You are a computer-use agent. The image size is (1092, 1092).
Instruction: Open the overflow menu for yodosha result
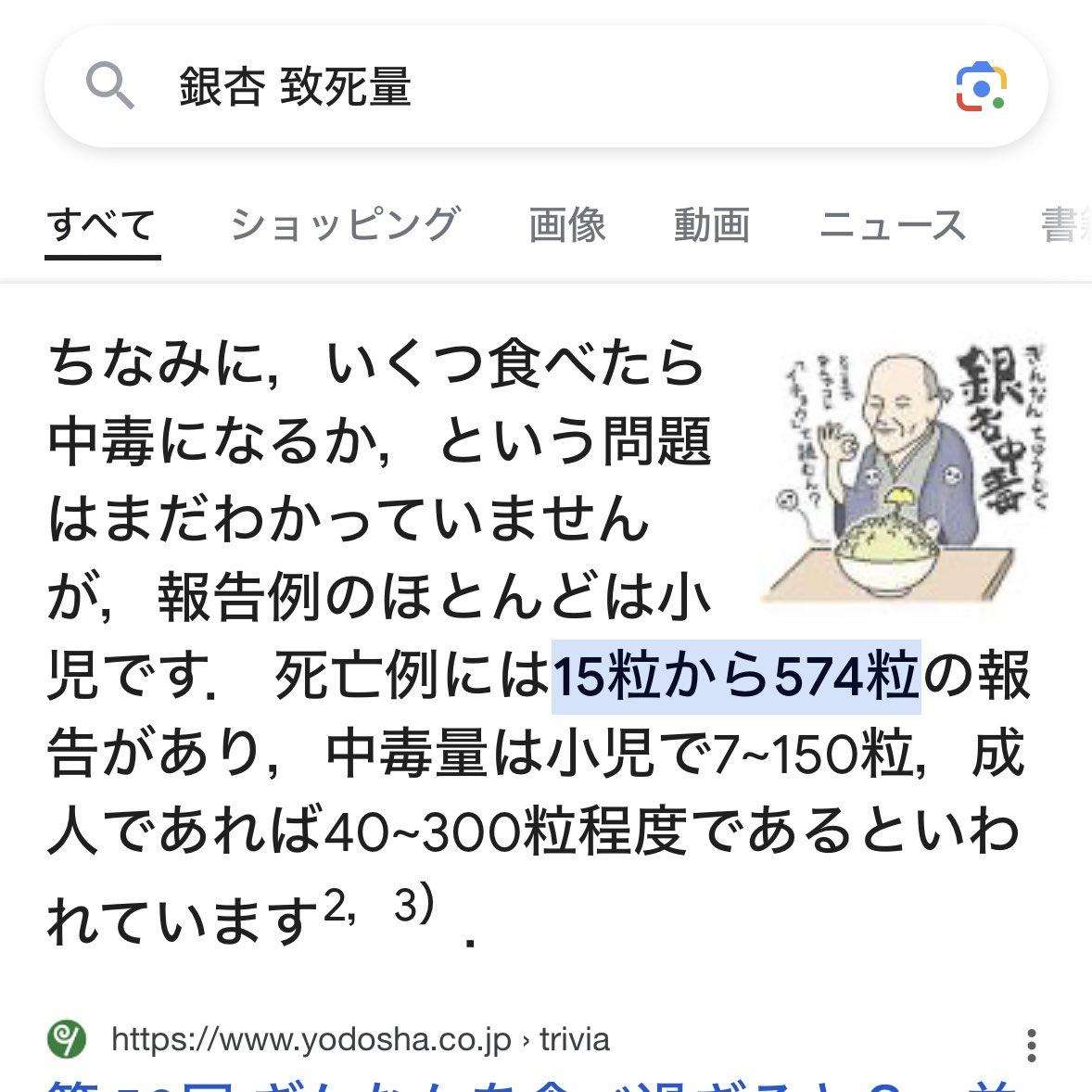coord(1032,1042)
